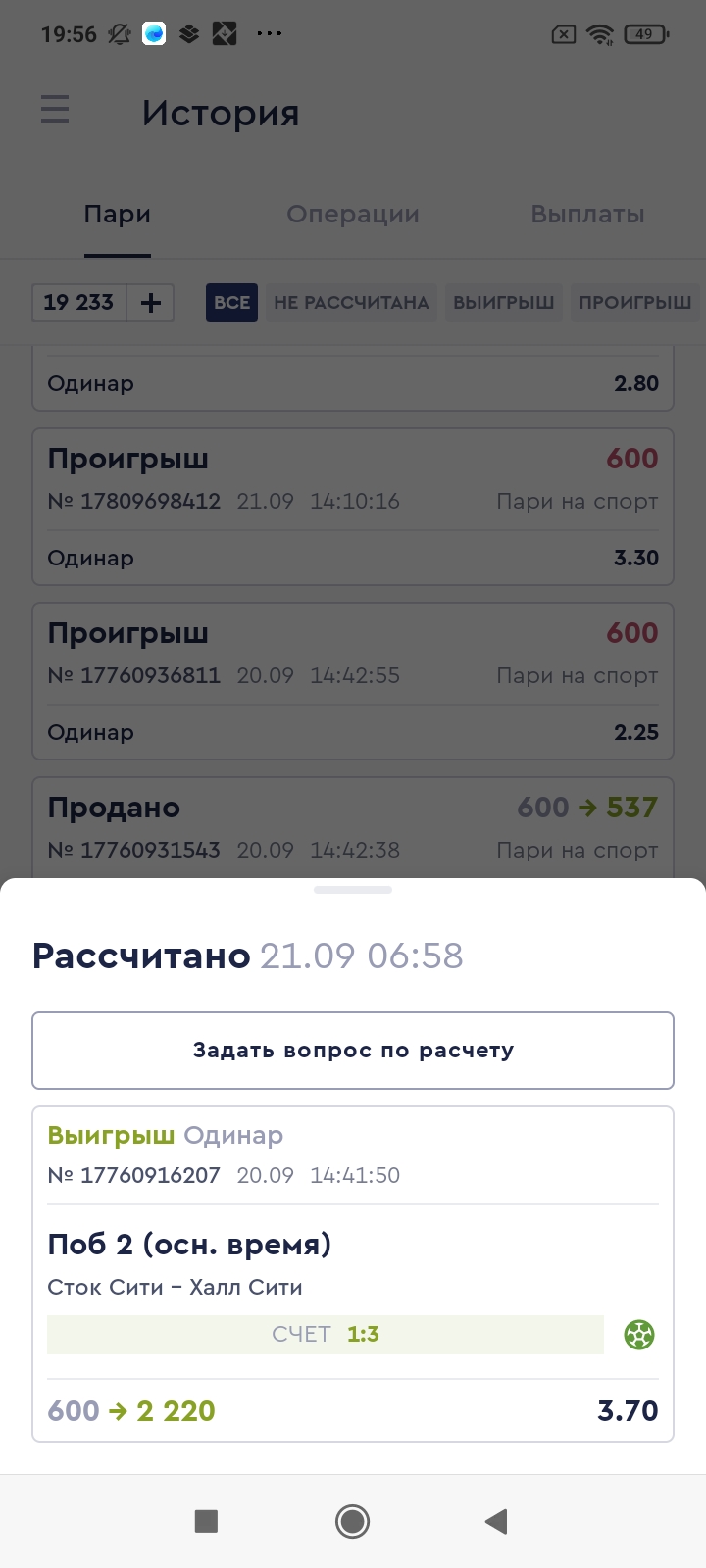Tap Задать вопрос по расчету button
The width and height of the screenshot is (706, 1568).
353,1051
